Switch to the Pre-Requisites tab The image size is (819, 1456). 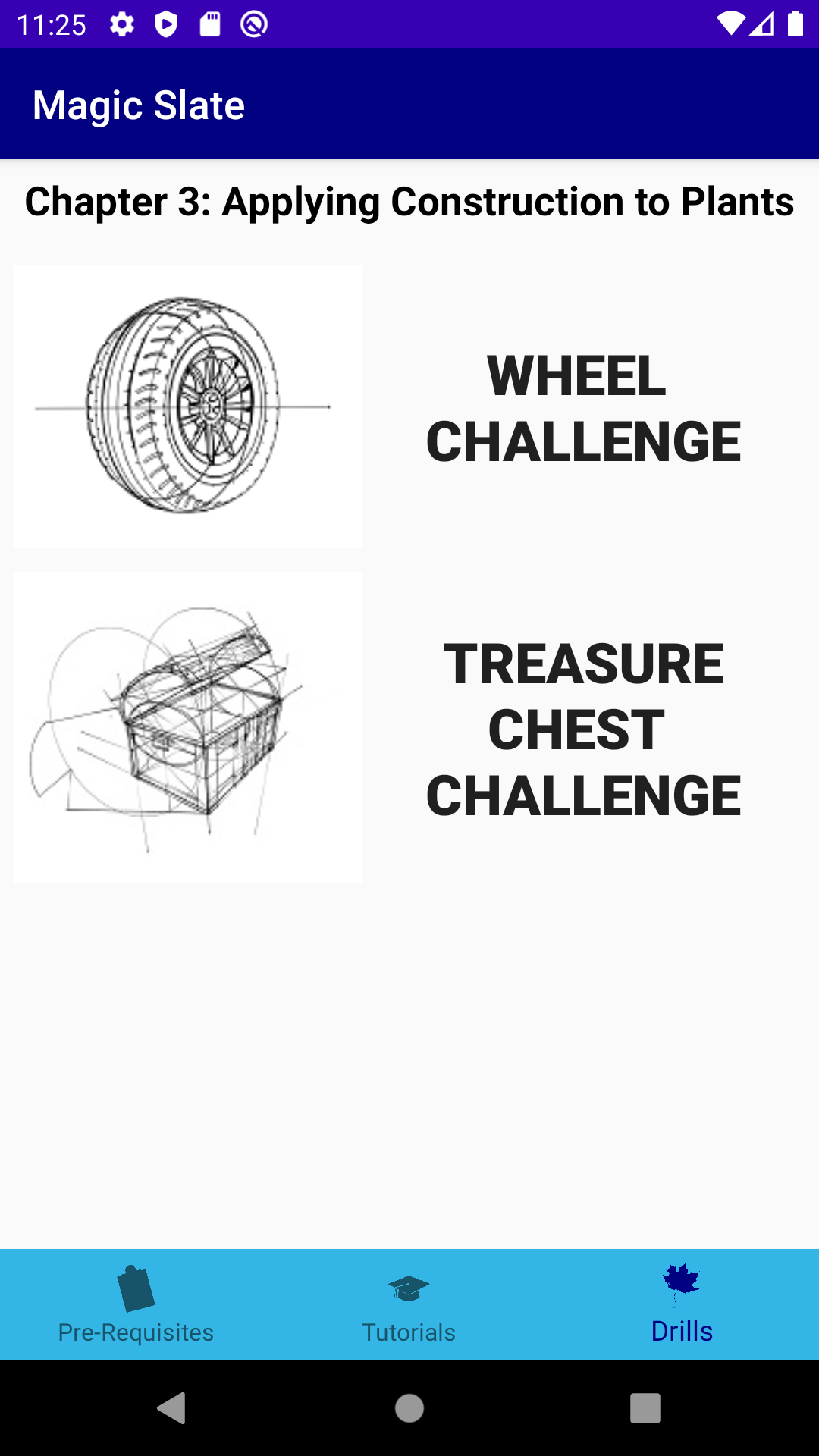pyautogui.click(x=136, y=1304)
